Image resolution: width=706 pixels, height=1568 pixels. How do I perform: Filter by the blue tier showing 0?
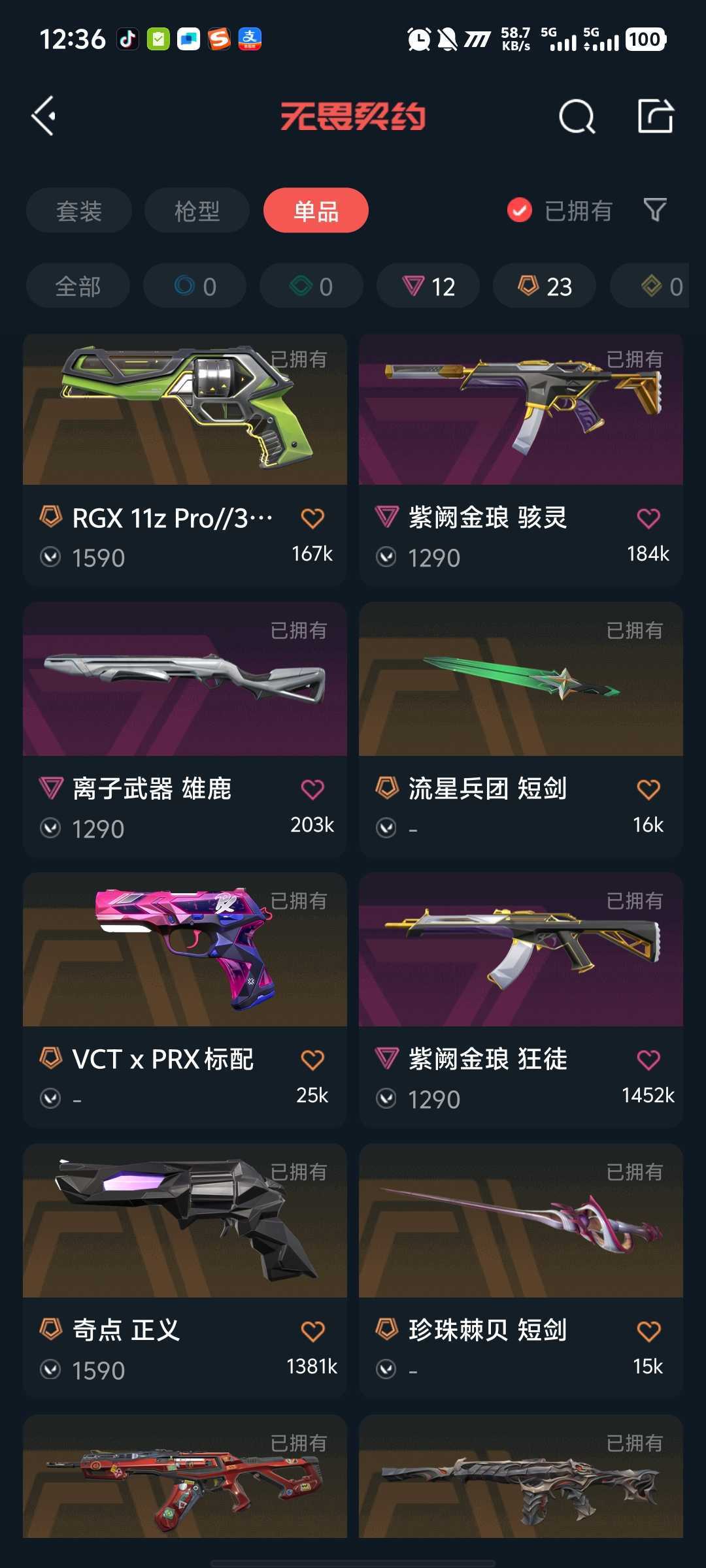click(x=195, y=286)
